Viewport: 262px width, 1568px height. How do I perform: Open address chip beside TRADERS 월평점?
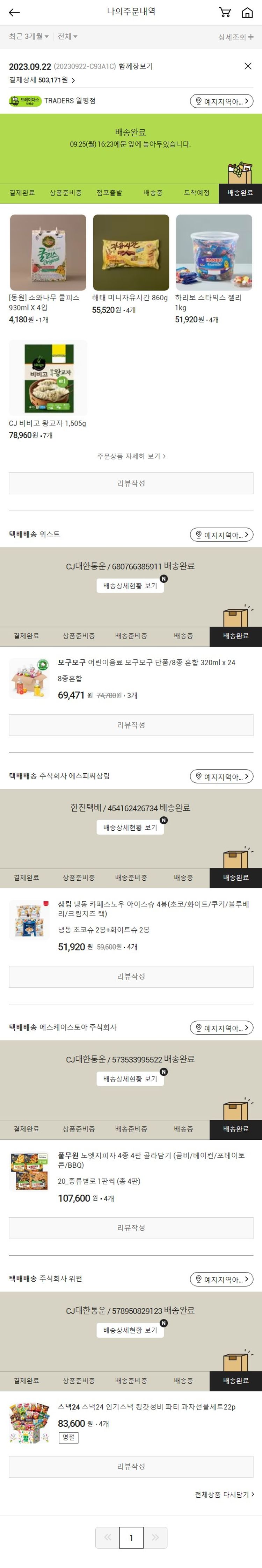[221, 101]
